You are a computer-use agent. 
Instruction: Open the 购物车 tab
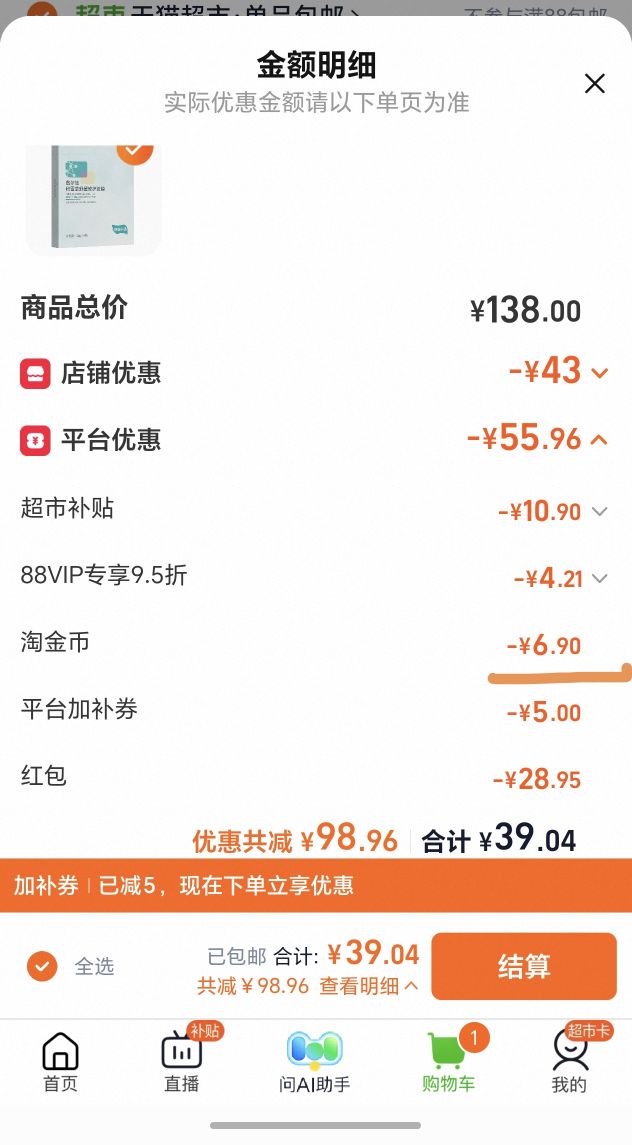pos(449,1062)
